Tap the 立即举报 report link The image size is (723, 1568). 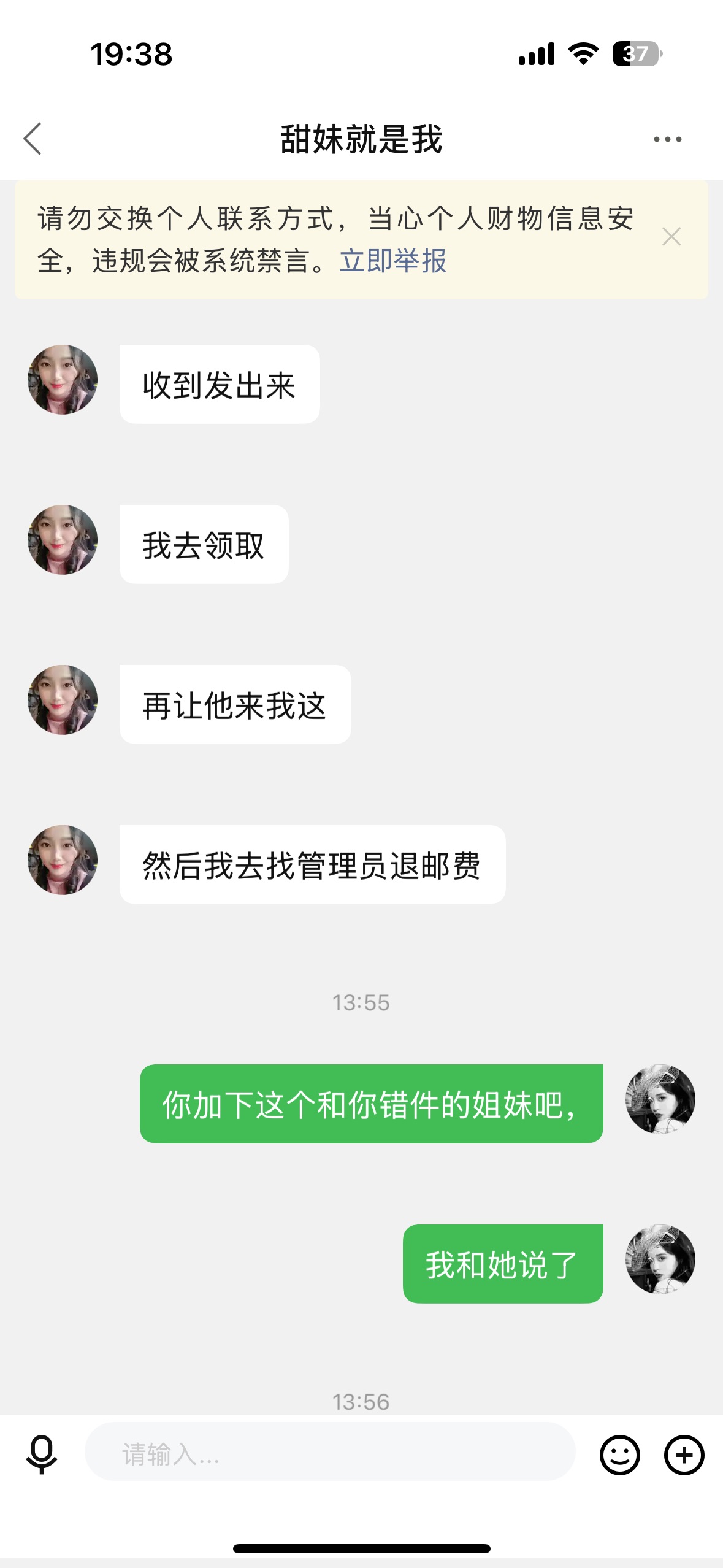(393, 261)
